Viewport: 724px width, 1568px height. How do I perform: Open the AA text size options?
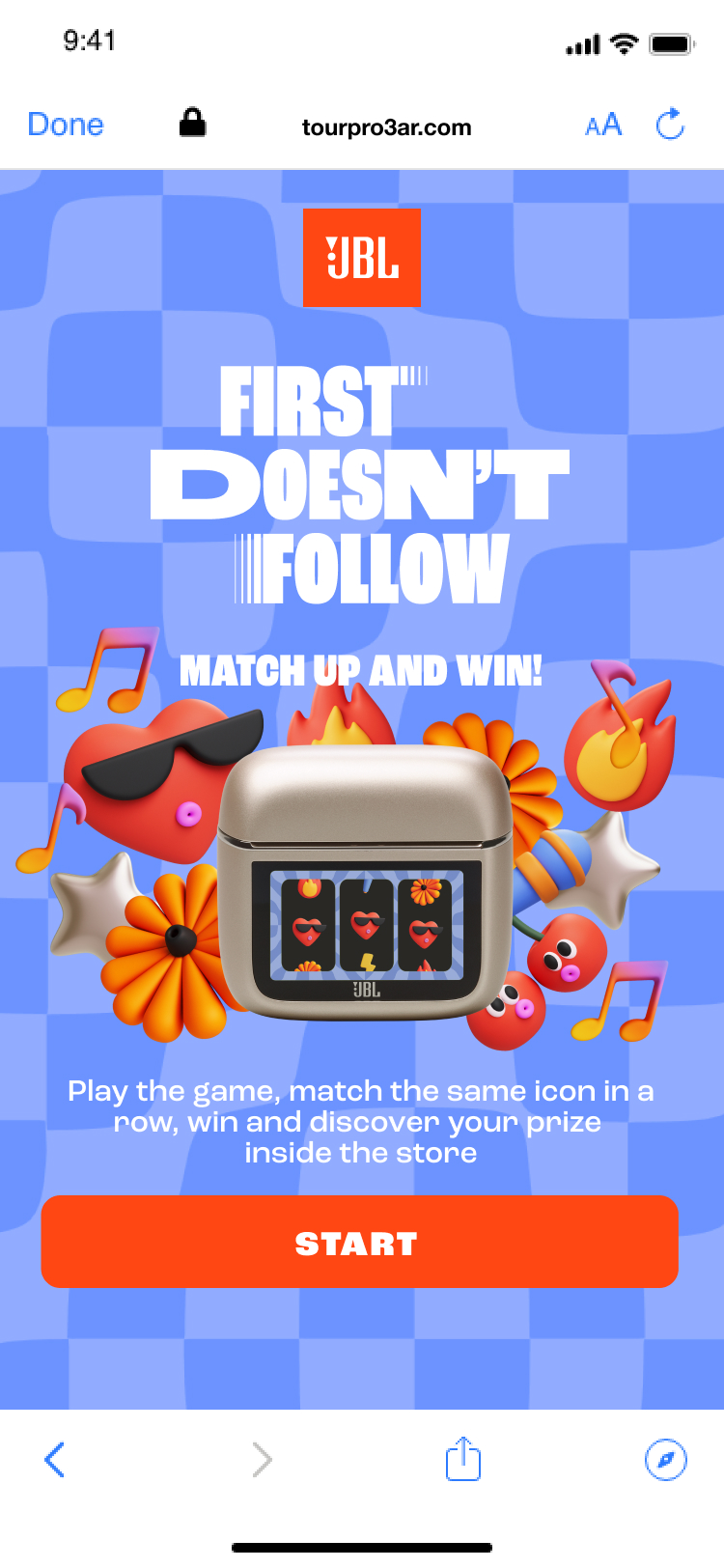pyautogui.click(x=603, y=126)
